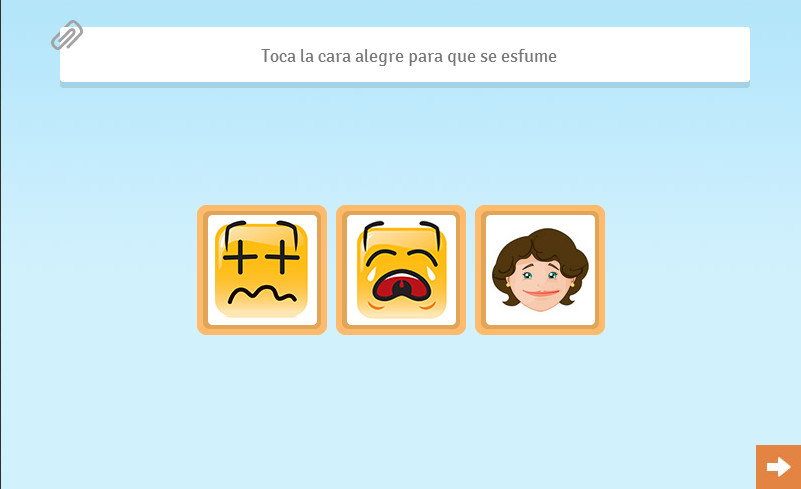The width and height of the screenshot is (801, 489).
Task: Open the paperclip attachment icon
Action: pyautogui.click(x=67, y=36)
